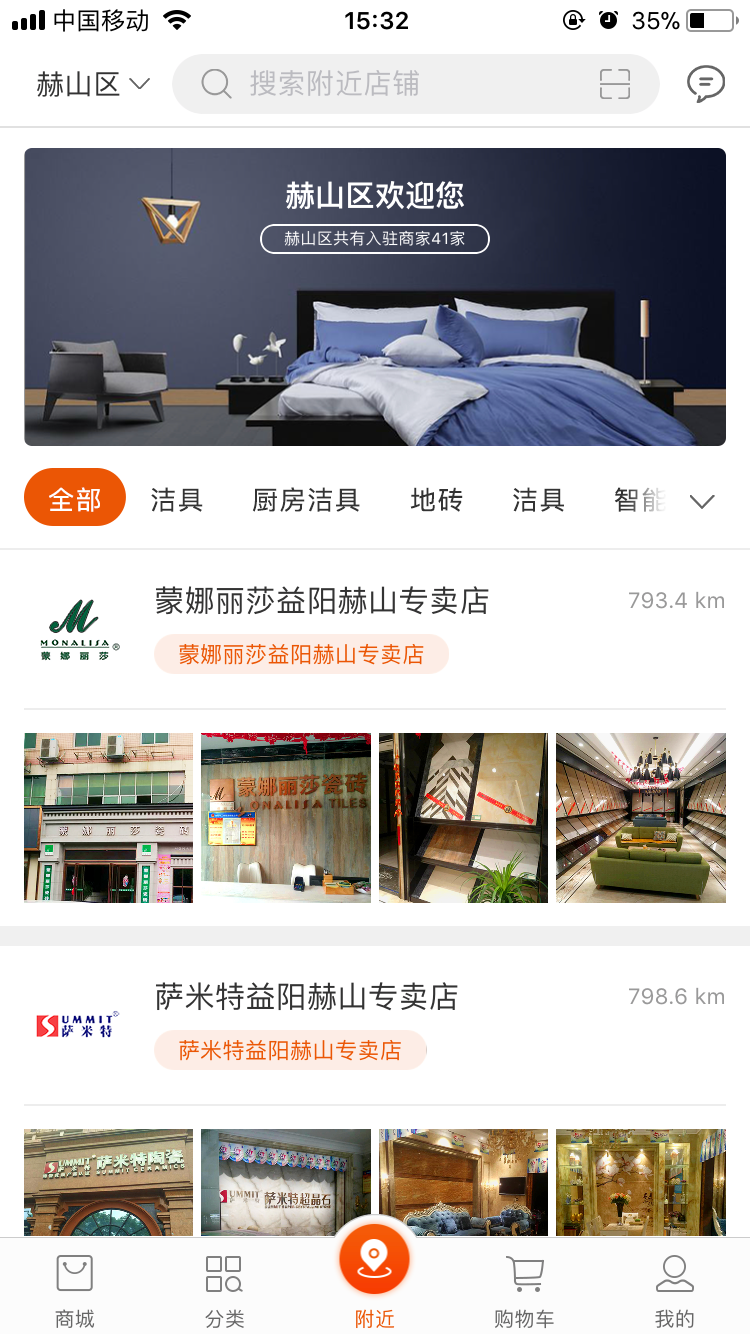This screenshot has height=1334, width=750.
Task: Expand the category list chevron
Action: pyautogui.click(x=703, y=501)
